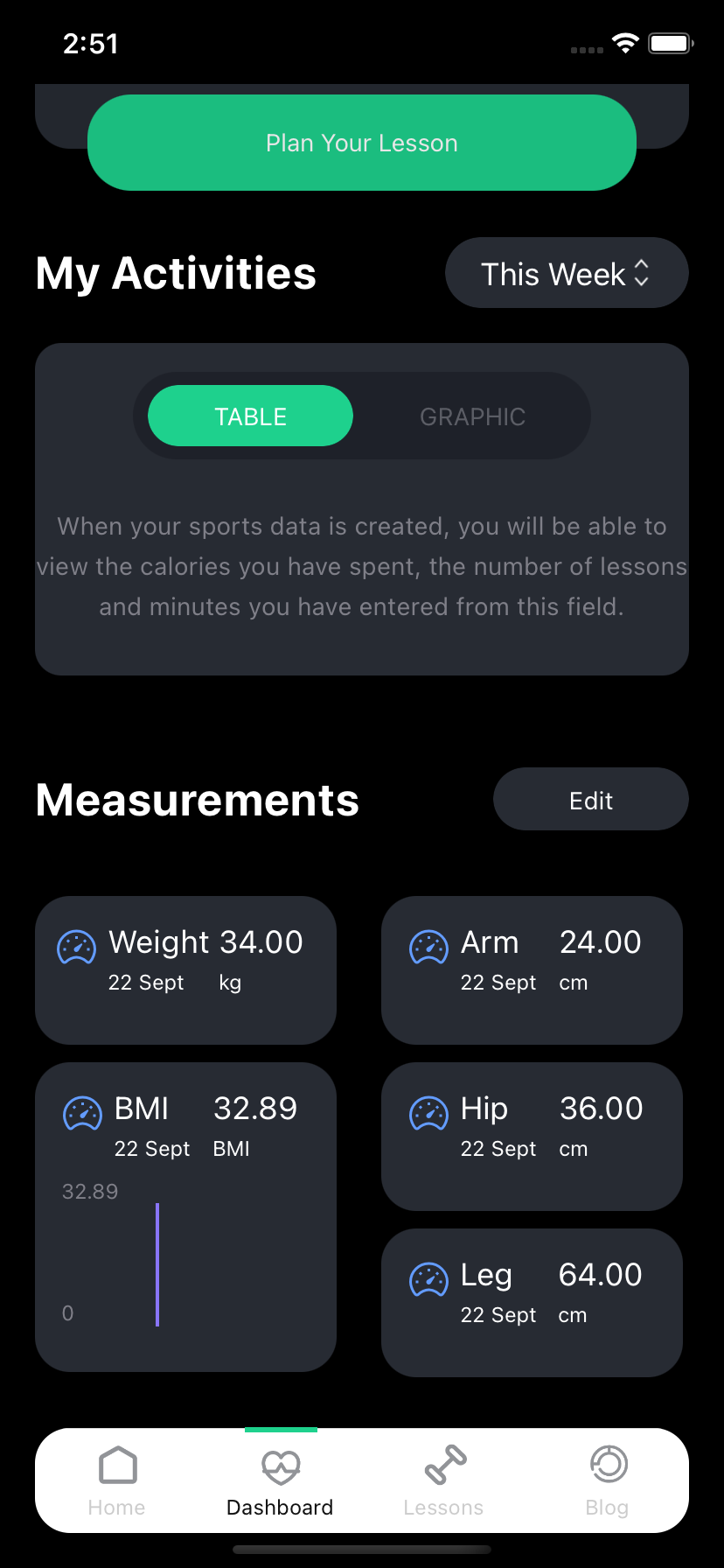The height and width of the screenshot is (1568, 724).
Task: Switch to the GRAPHIC view
Action: [x=472, y=416]
